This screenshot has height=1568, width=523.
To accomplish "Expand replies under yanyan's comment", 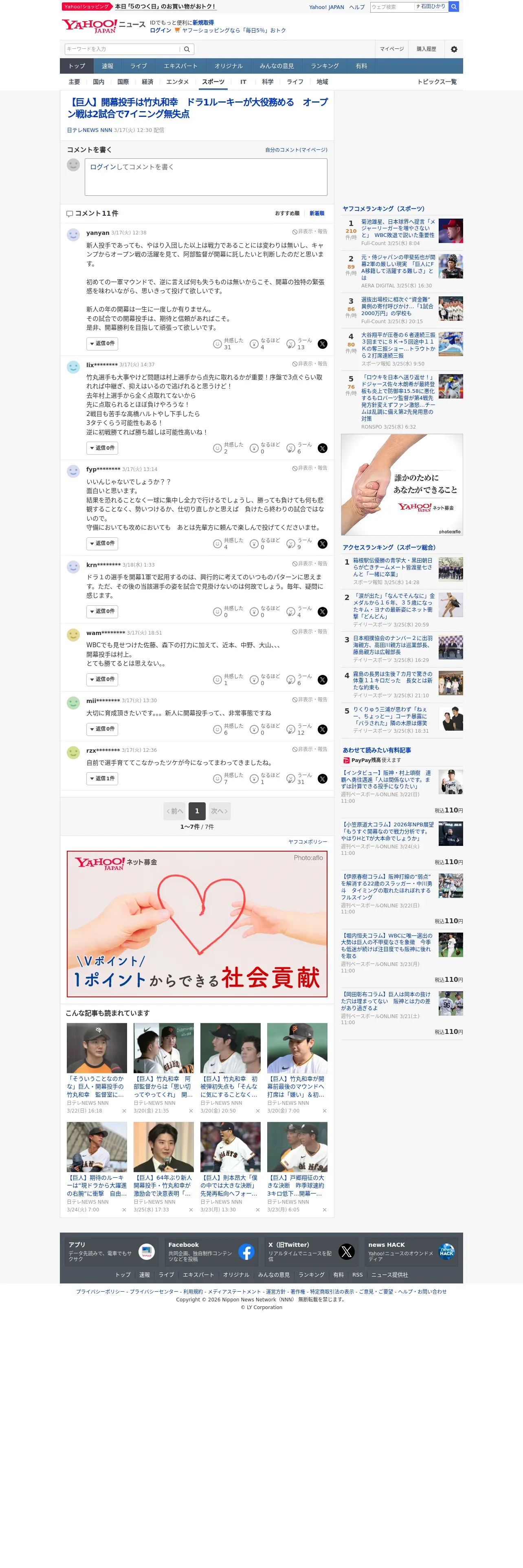I will pyautogui.click(x=102, y=343).
